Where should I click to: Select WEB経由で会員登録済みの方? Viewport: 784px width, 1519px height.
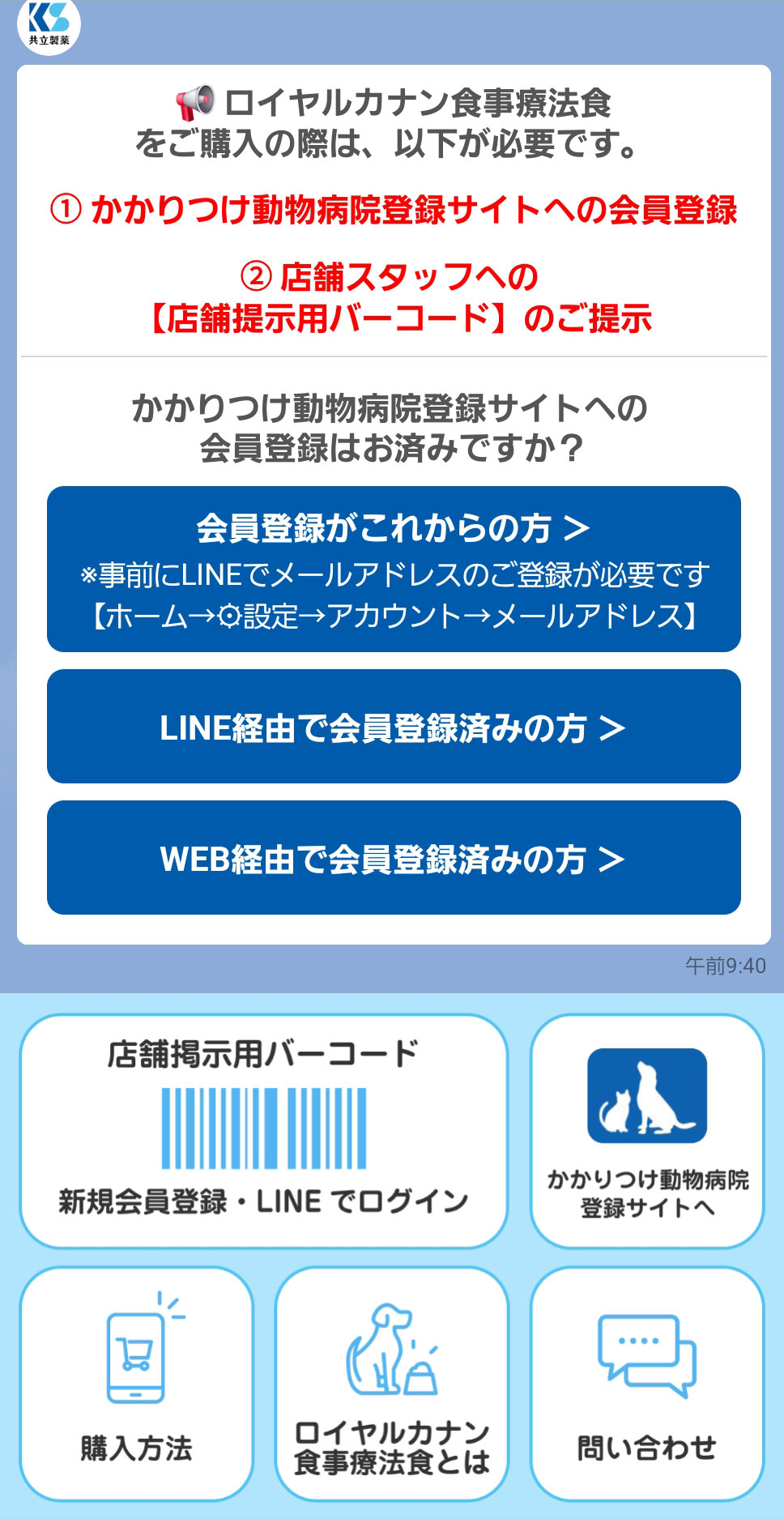(x=394, y=858)
